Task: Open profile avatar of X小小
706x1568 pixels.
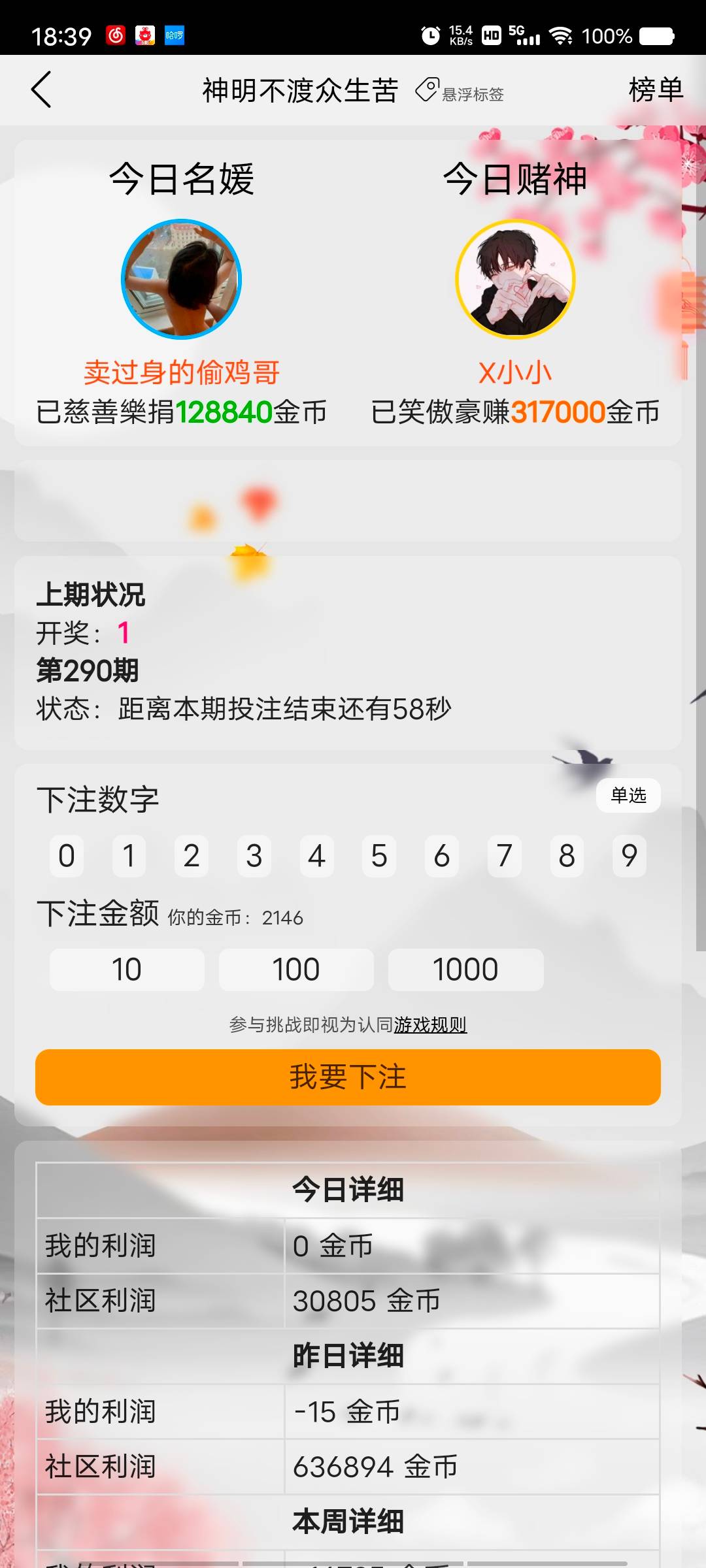Action: pyautogui.click(x=515, y=279)
